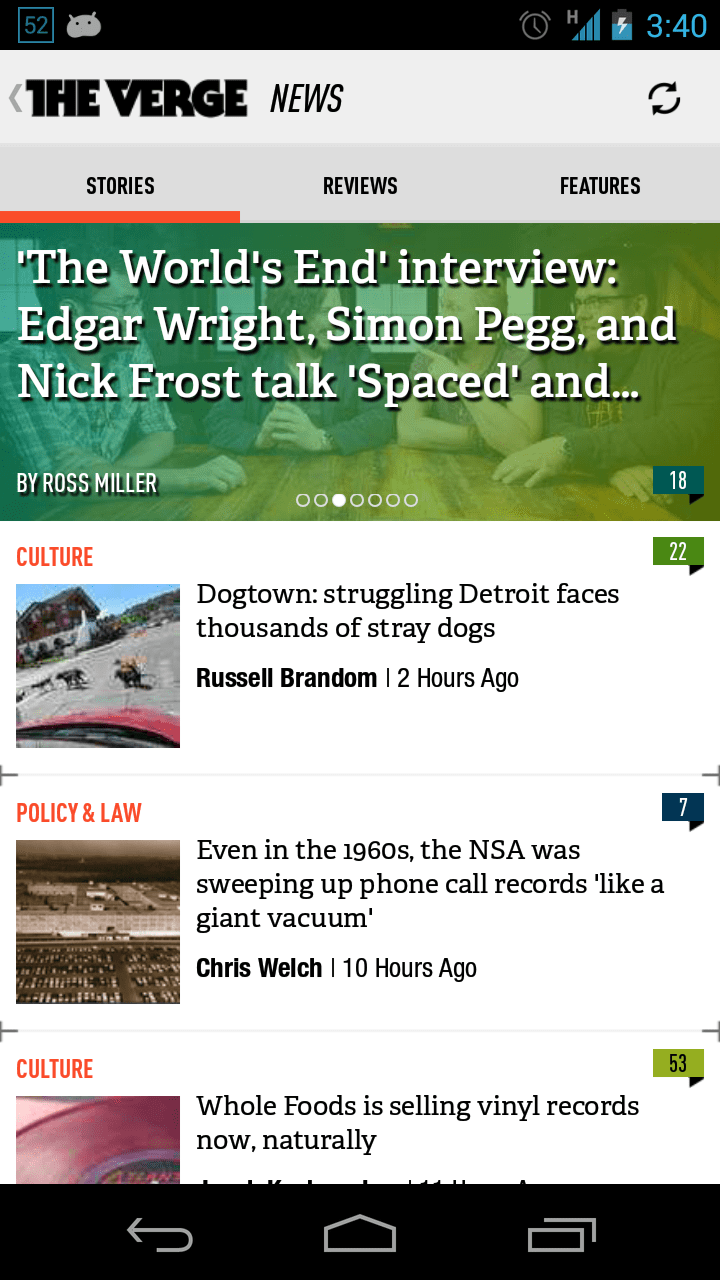This screenshot has width=720, height=1280.
Task: Go back with system back button
Action: click(x=160, y=1236)
